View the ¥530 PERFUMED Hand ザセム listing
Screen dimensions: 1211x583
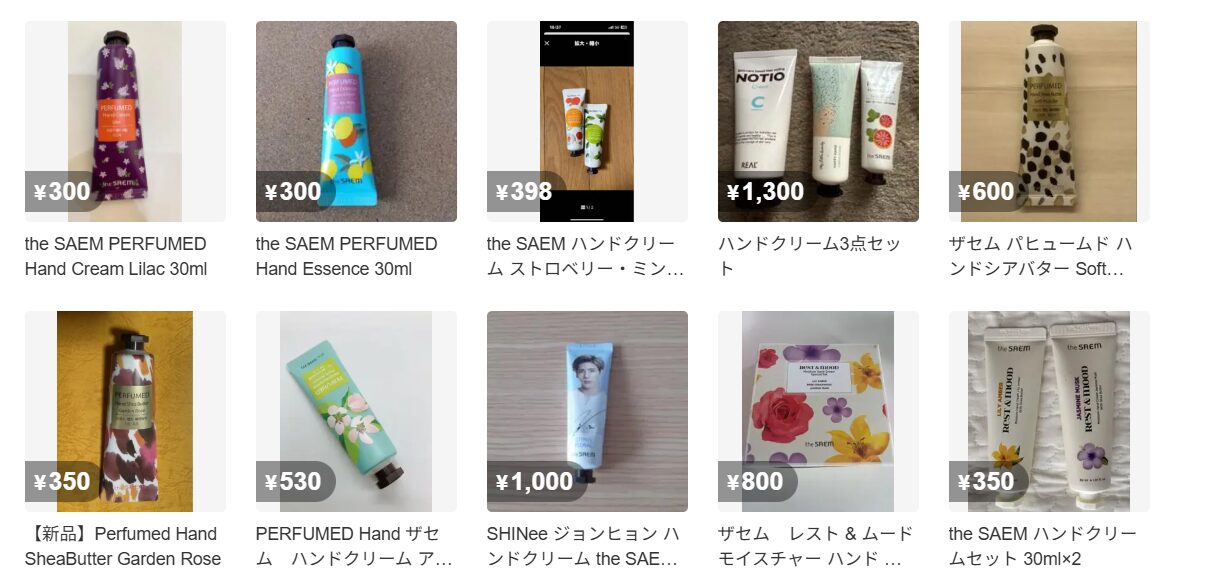[x=356, y=411]
